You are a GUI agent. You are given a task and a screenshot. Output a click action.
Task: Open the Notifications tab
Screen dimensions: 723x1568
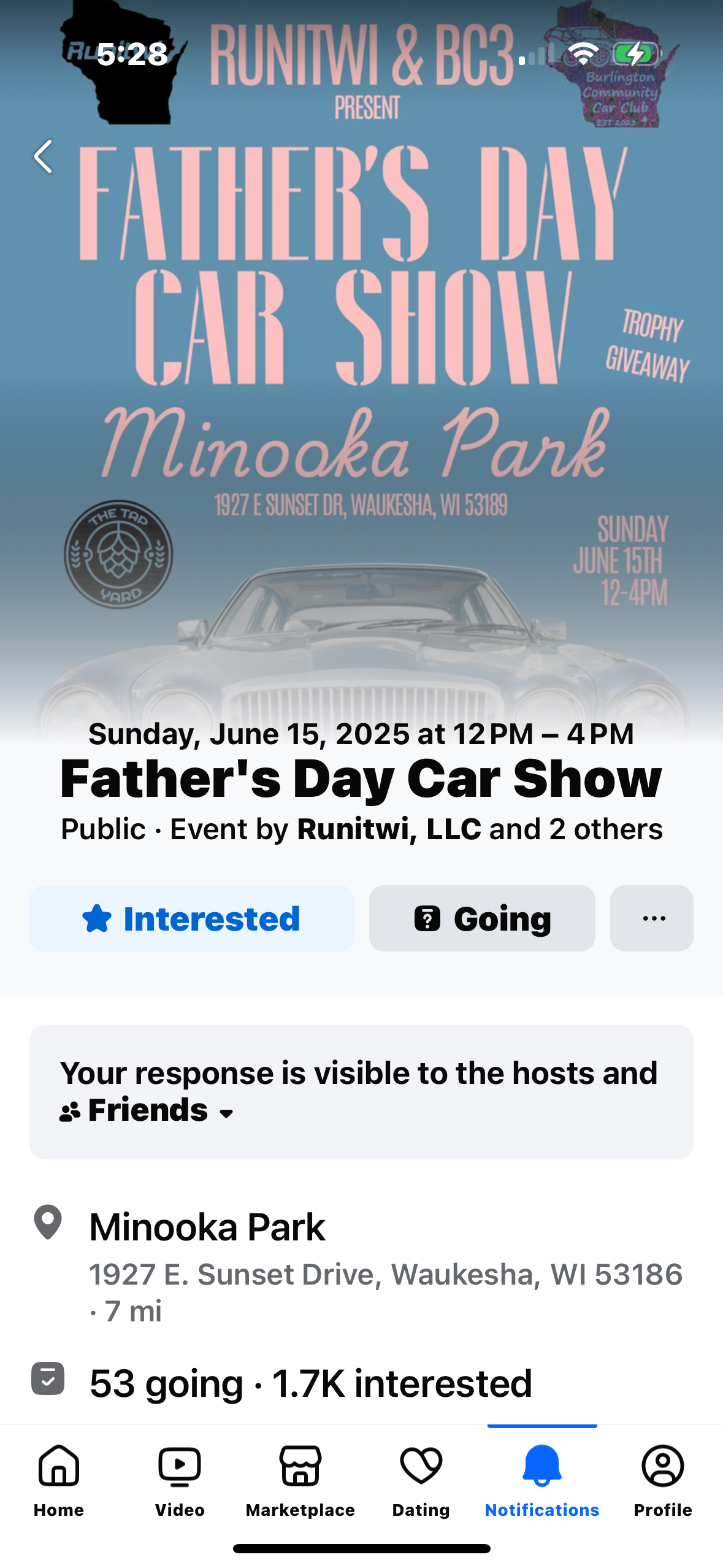[542, 1480]
